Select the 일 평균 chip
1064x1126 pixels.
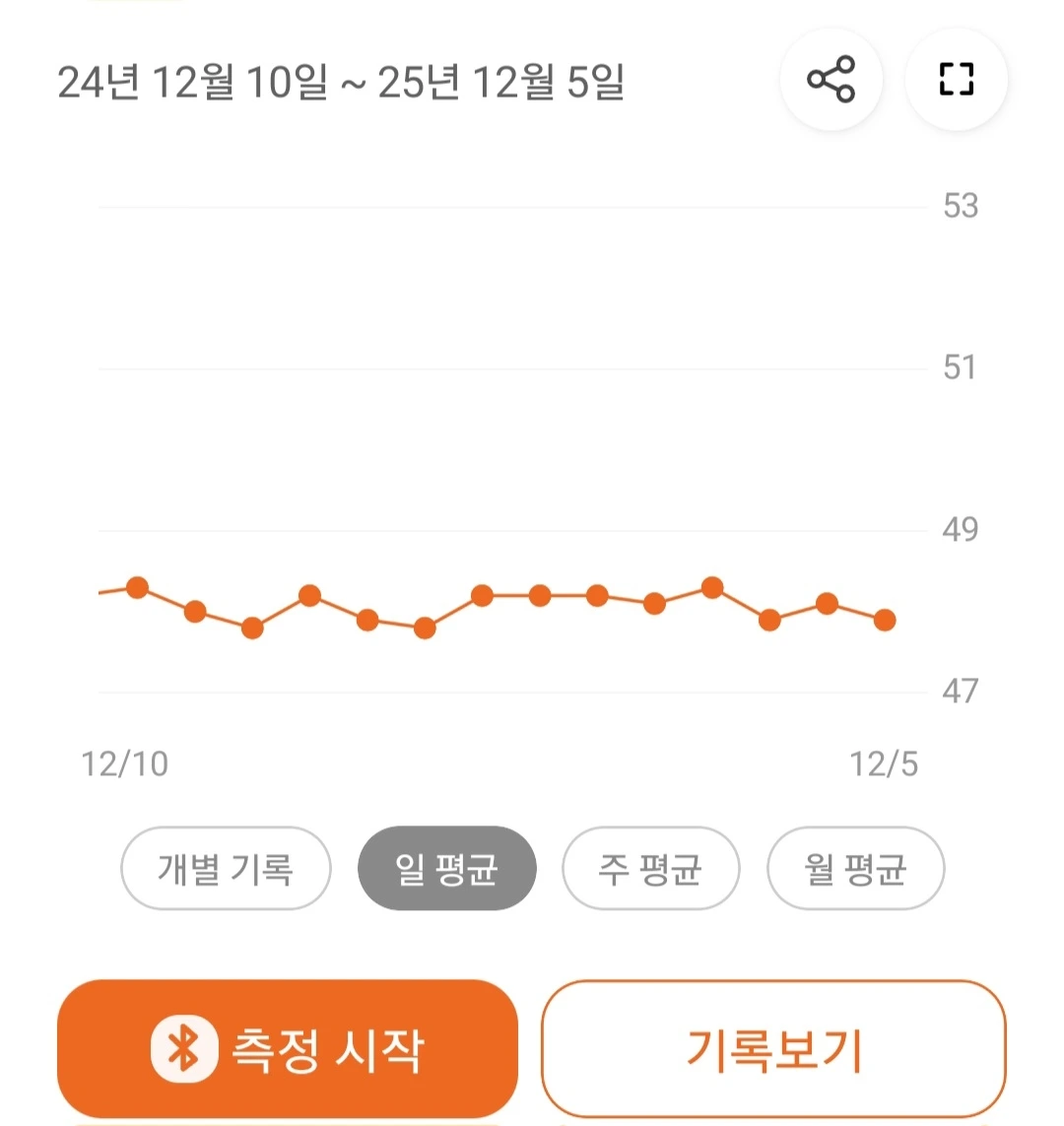[x=446, y=869]
